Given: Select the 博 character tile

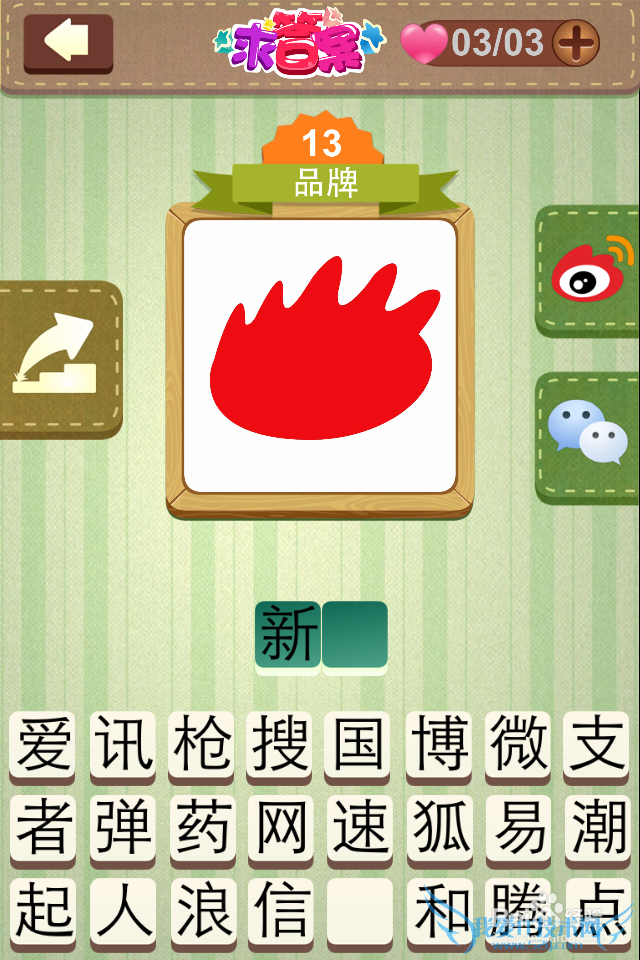Looking at the screenshot, I should tap(439, 747).
